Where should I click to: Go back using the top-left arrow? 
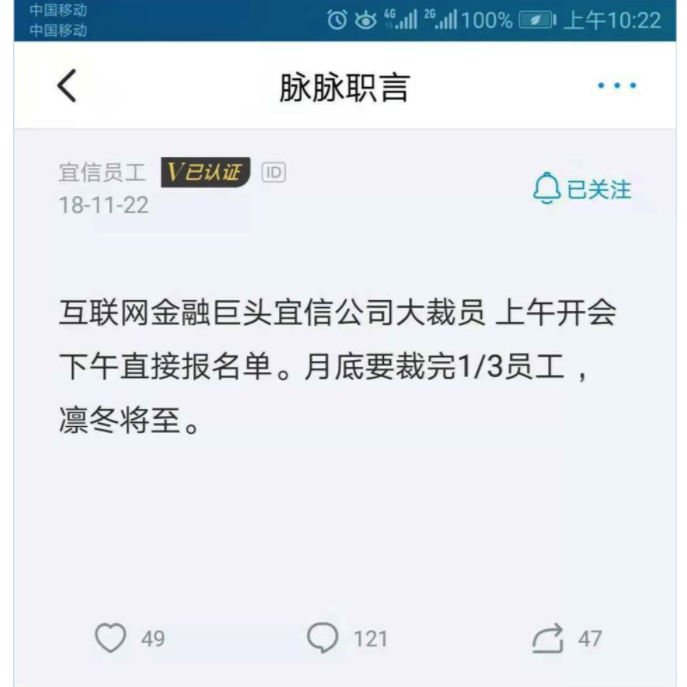click(67, 87)
